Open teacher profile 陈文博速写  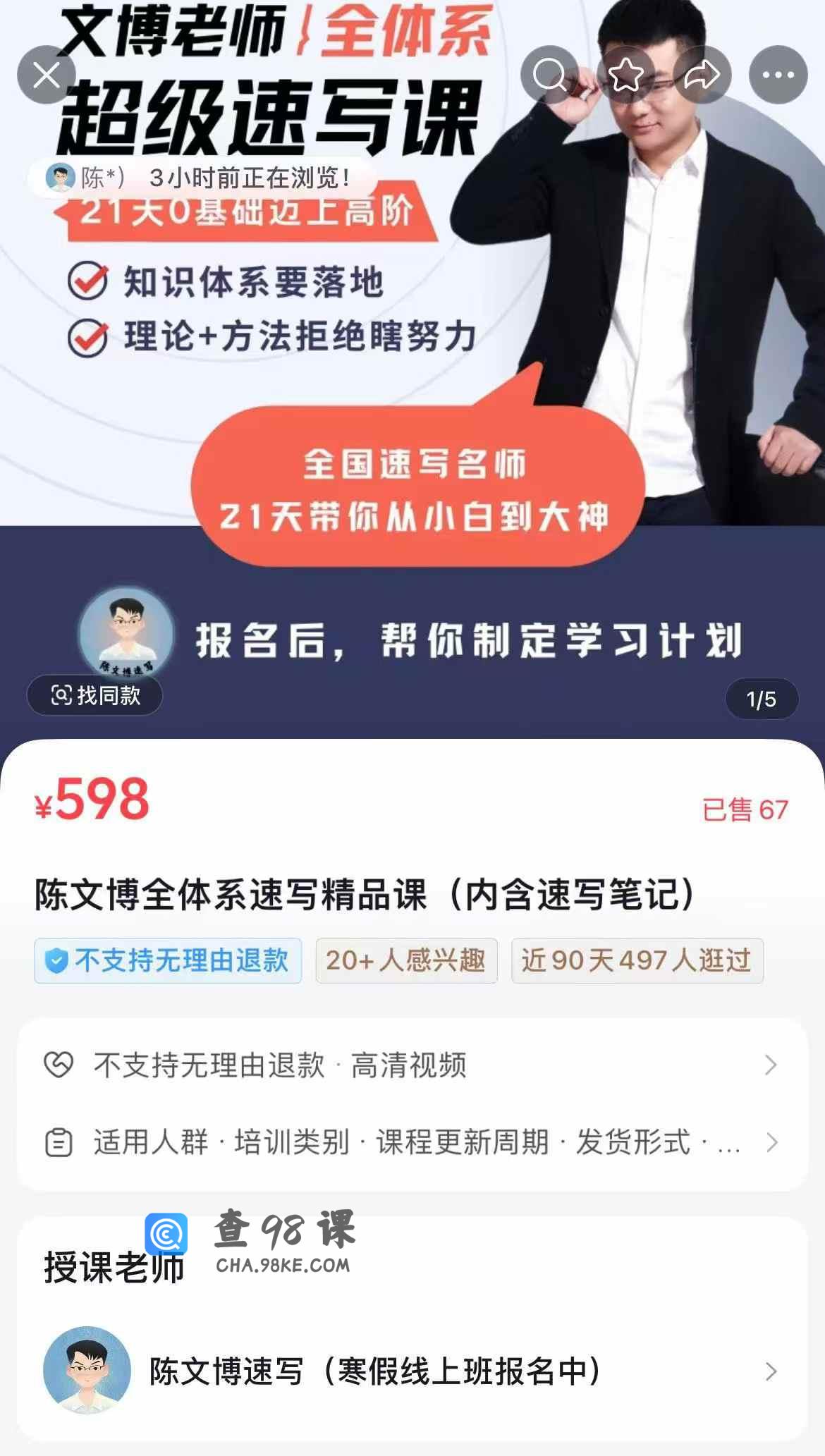point(412,1371)
